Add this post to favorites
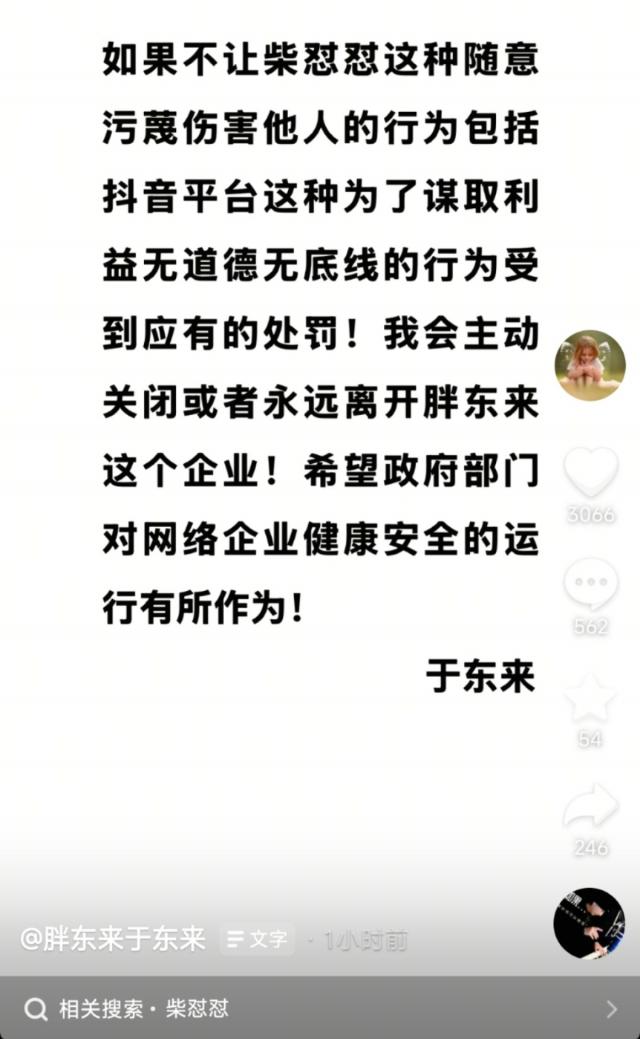 tap(590, 697)
